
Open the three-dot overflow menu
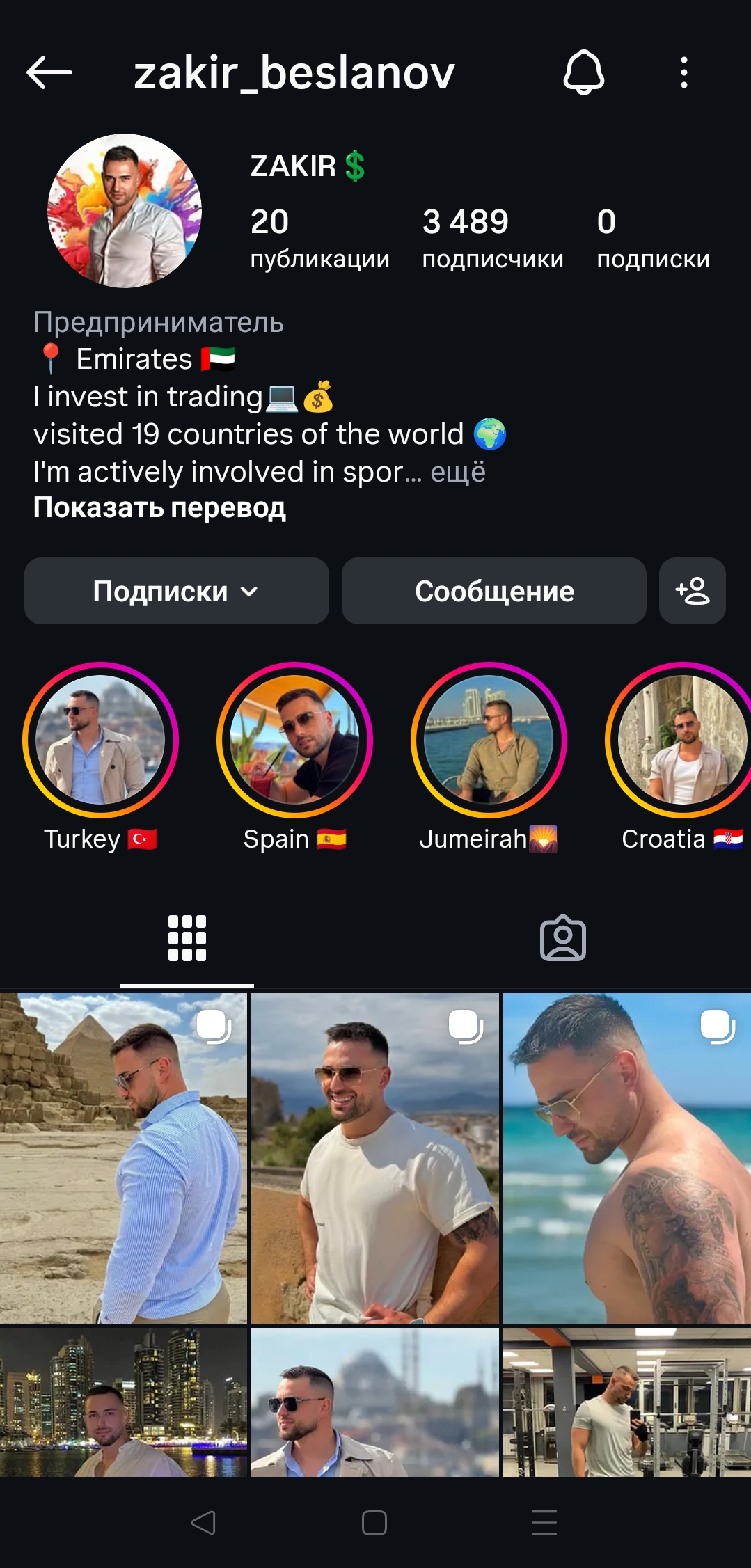(x=684, y=72)
